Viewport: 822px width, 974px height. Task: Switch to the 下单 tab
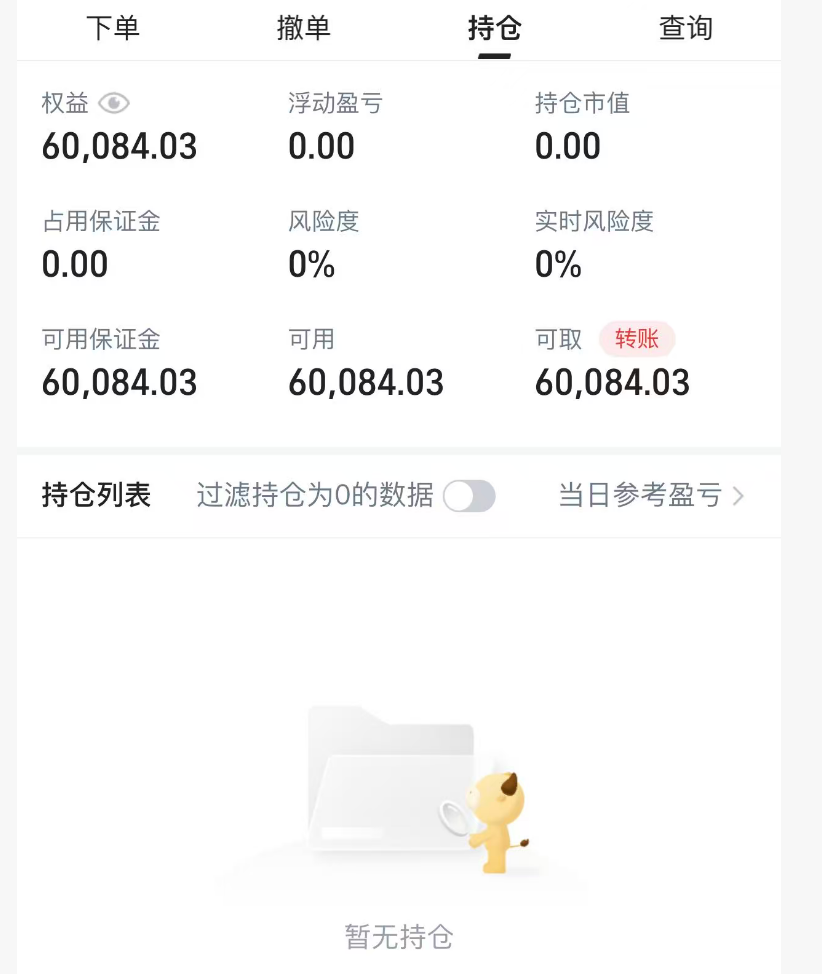point(112,29)
